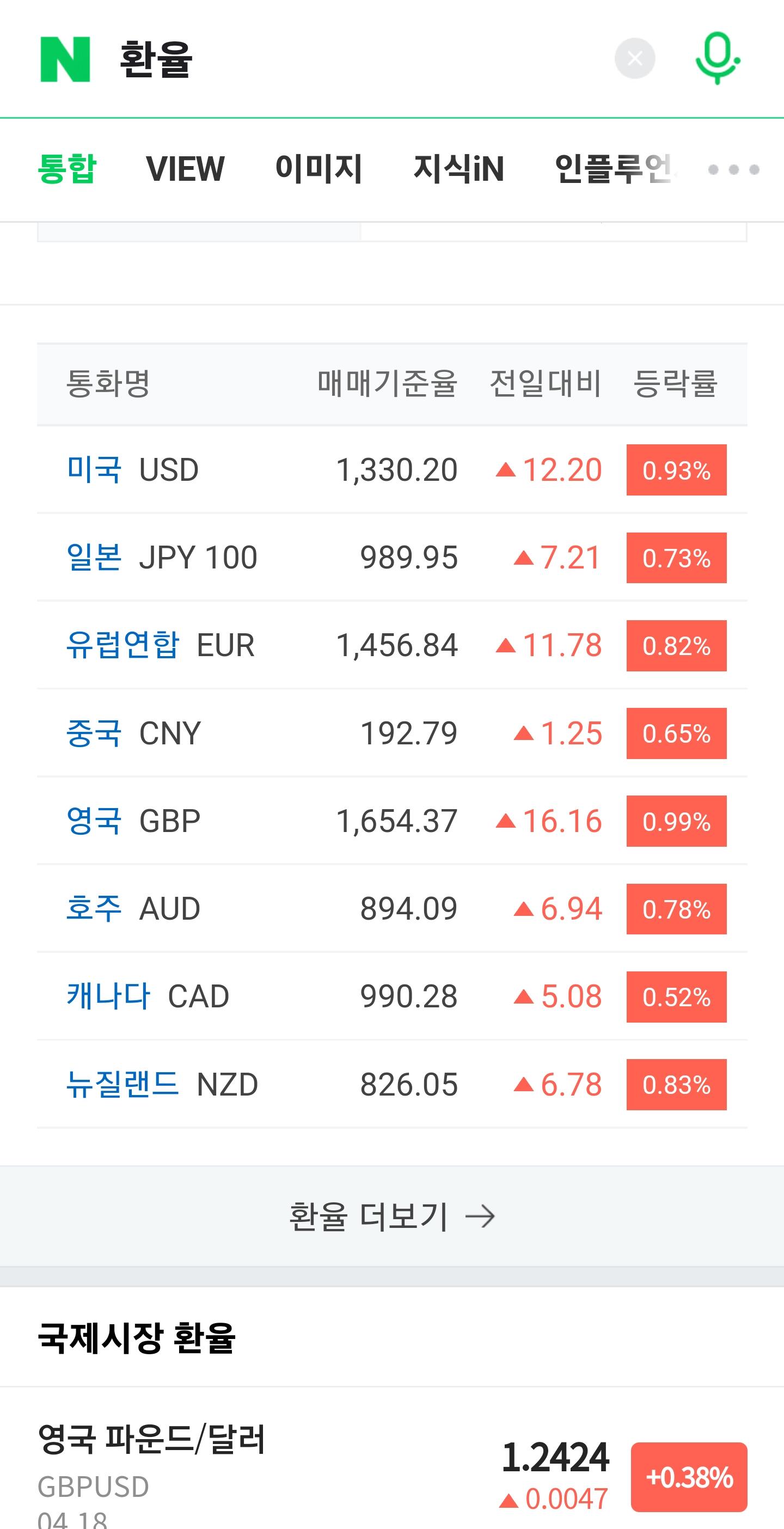Viewport: 784px width, 1529px height.
Task: Start voice search with the microphone
Action: tap(717, 58)
